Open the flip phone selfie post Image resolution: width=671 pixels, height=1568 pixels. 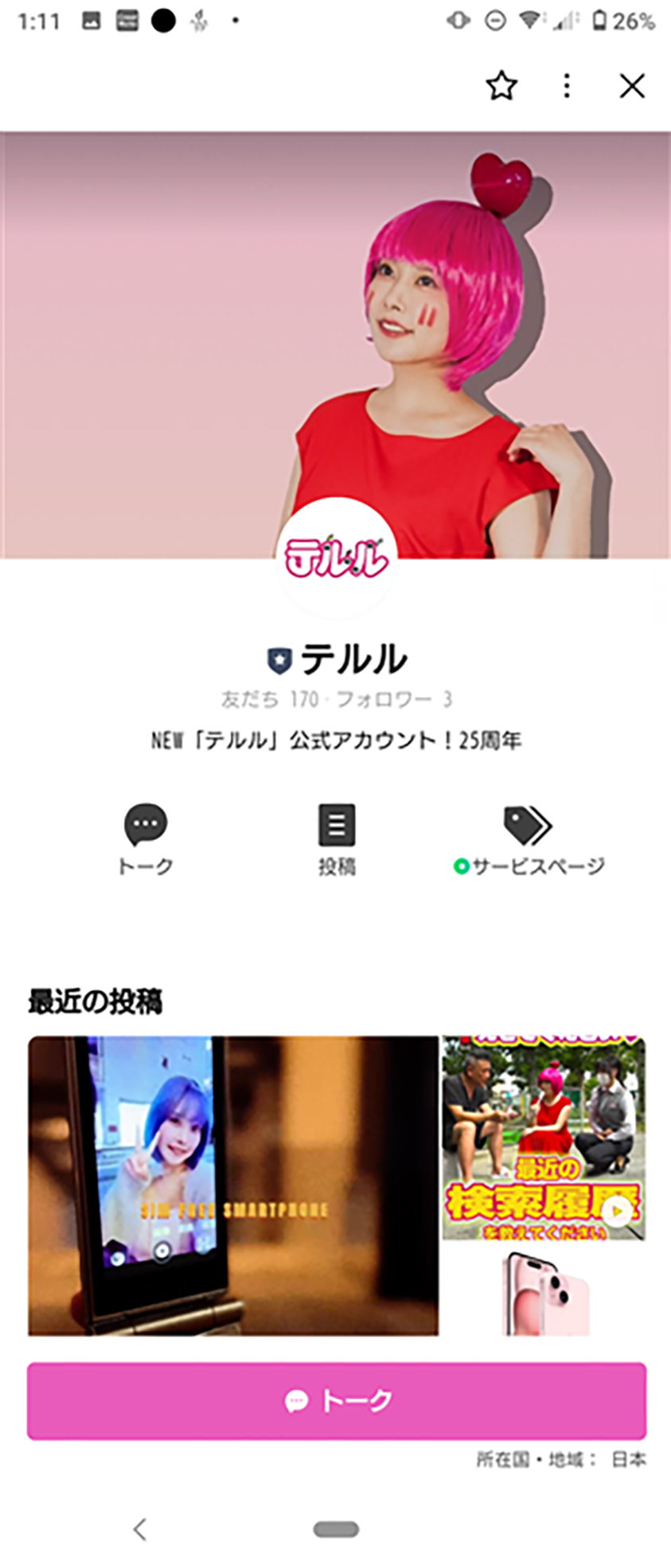232,1185
